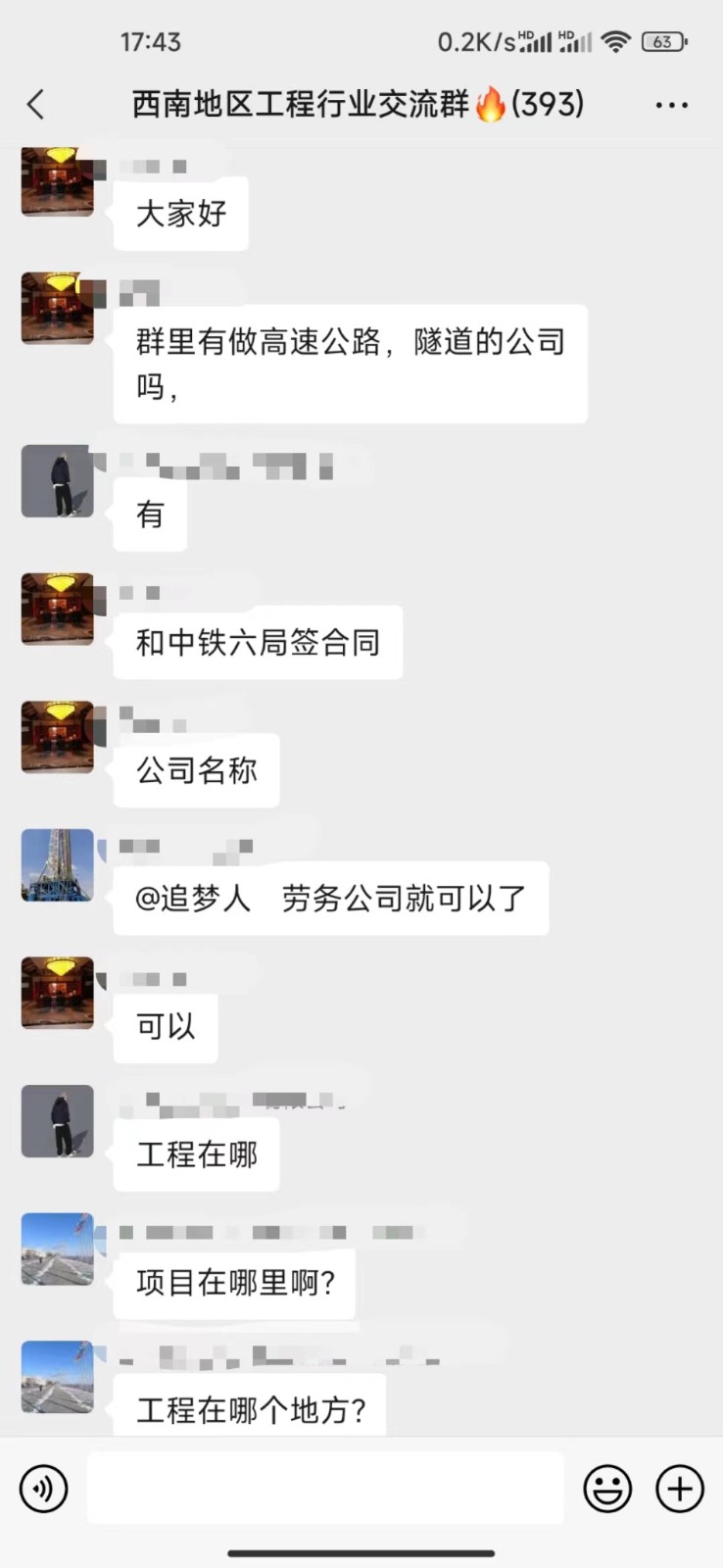Image resolution: width=723 pixels, height=1568 pixels.
Task: Open the avatar beside 项目在哪里啊 message
Action: pyautogui.click(x=56, y=1251)
